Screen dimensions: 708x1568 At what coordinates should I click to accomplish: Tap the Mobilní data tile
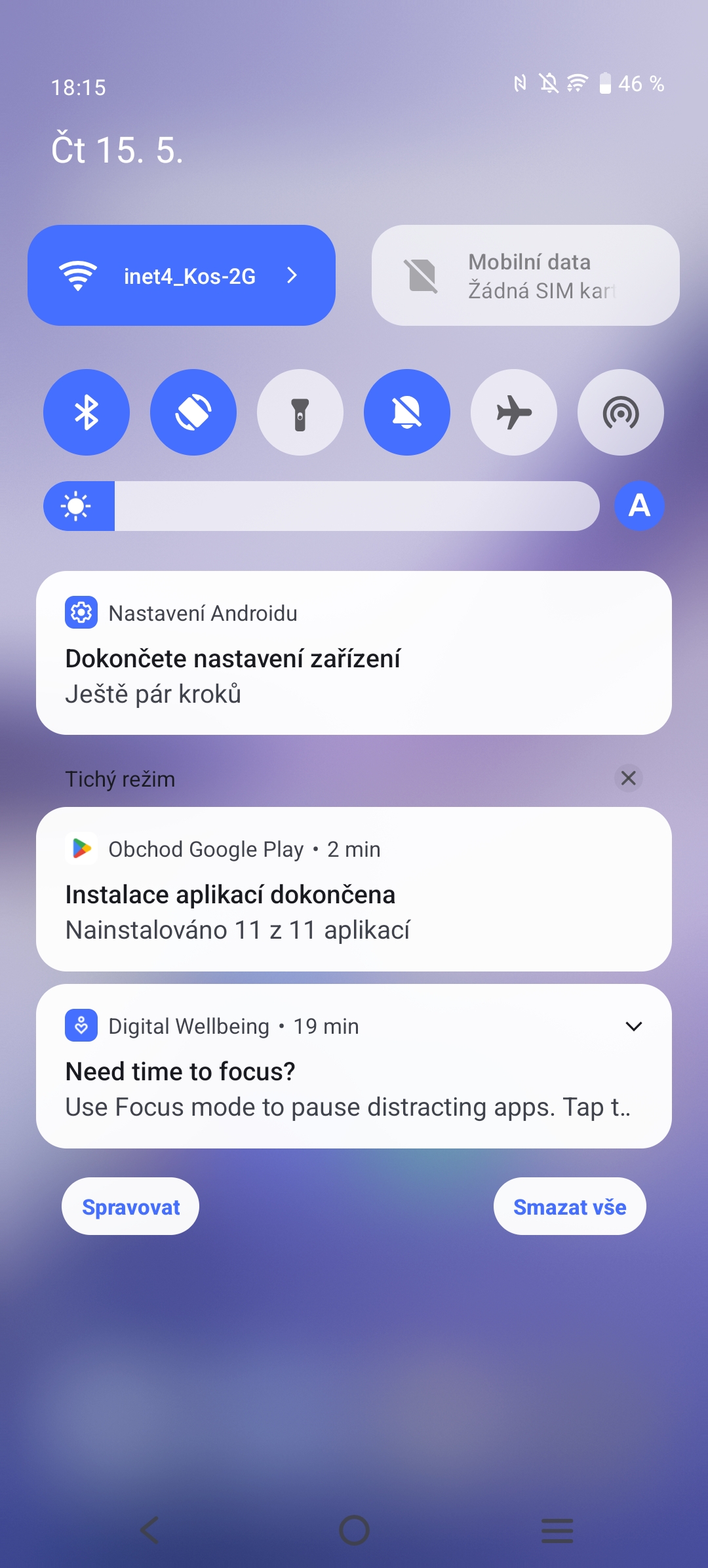[525, 275]
